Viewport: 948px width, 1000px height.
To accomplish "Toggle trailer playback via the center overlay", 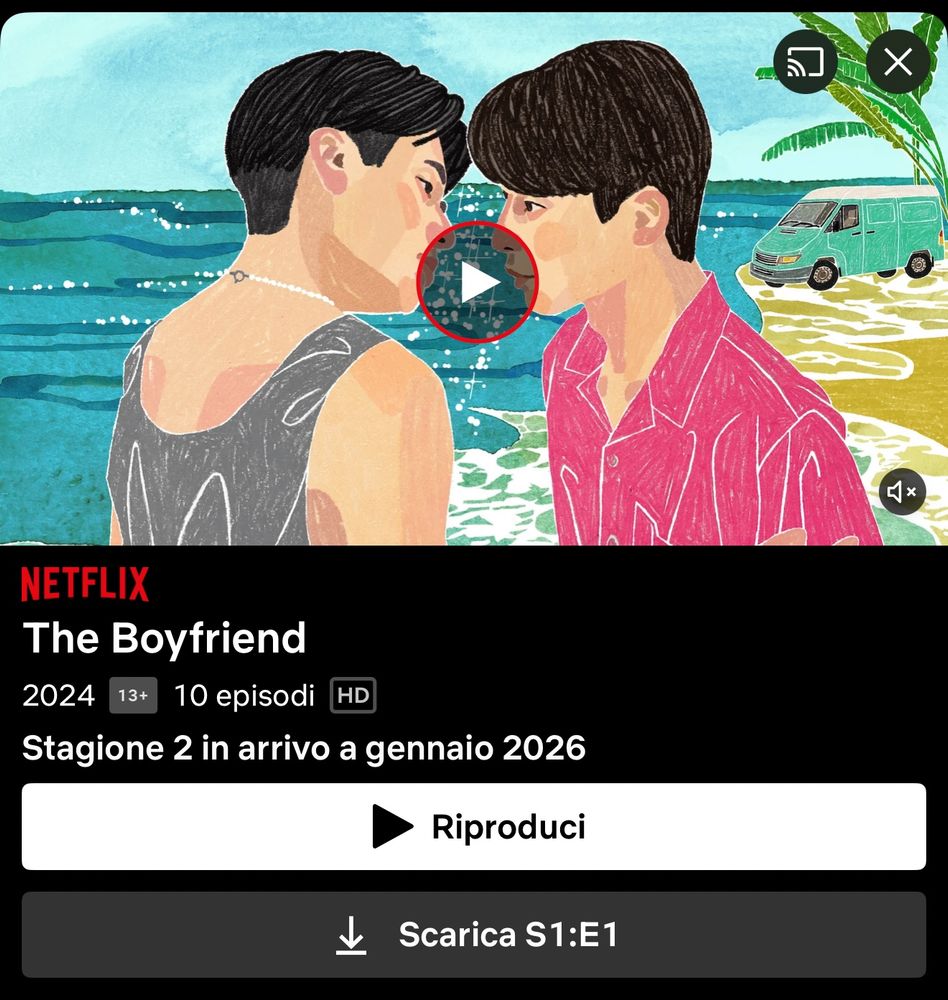I will point(477,281).
